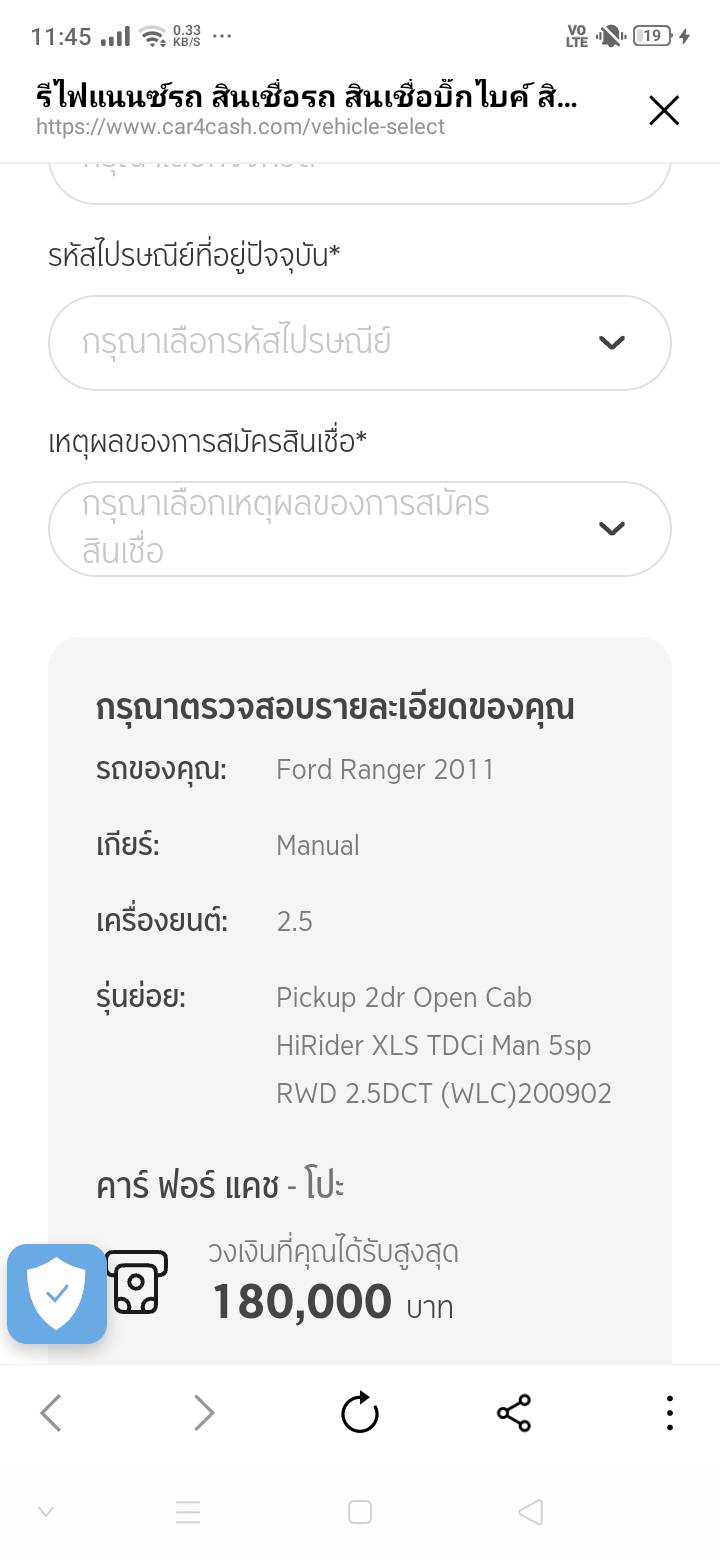
Task: Go forward to the next web page
Action: [x=204, y=1413]
